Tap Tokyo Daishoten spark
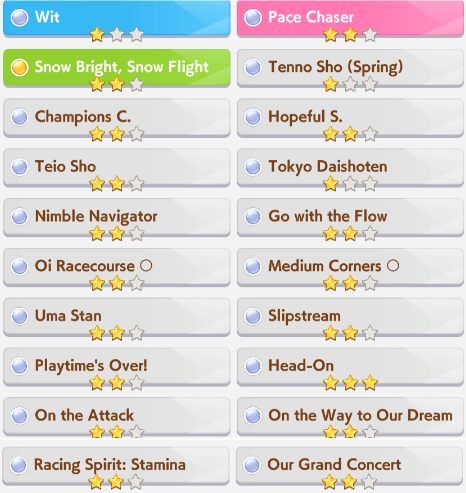466x493 pixels. [350, 166]
